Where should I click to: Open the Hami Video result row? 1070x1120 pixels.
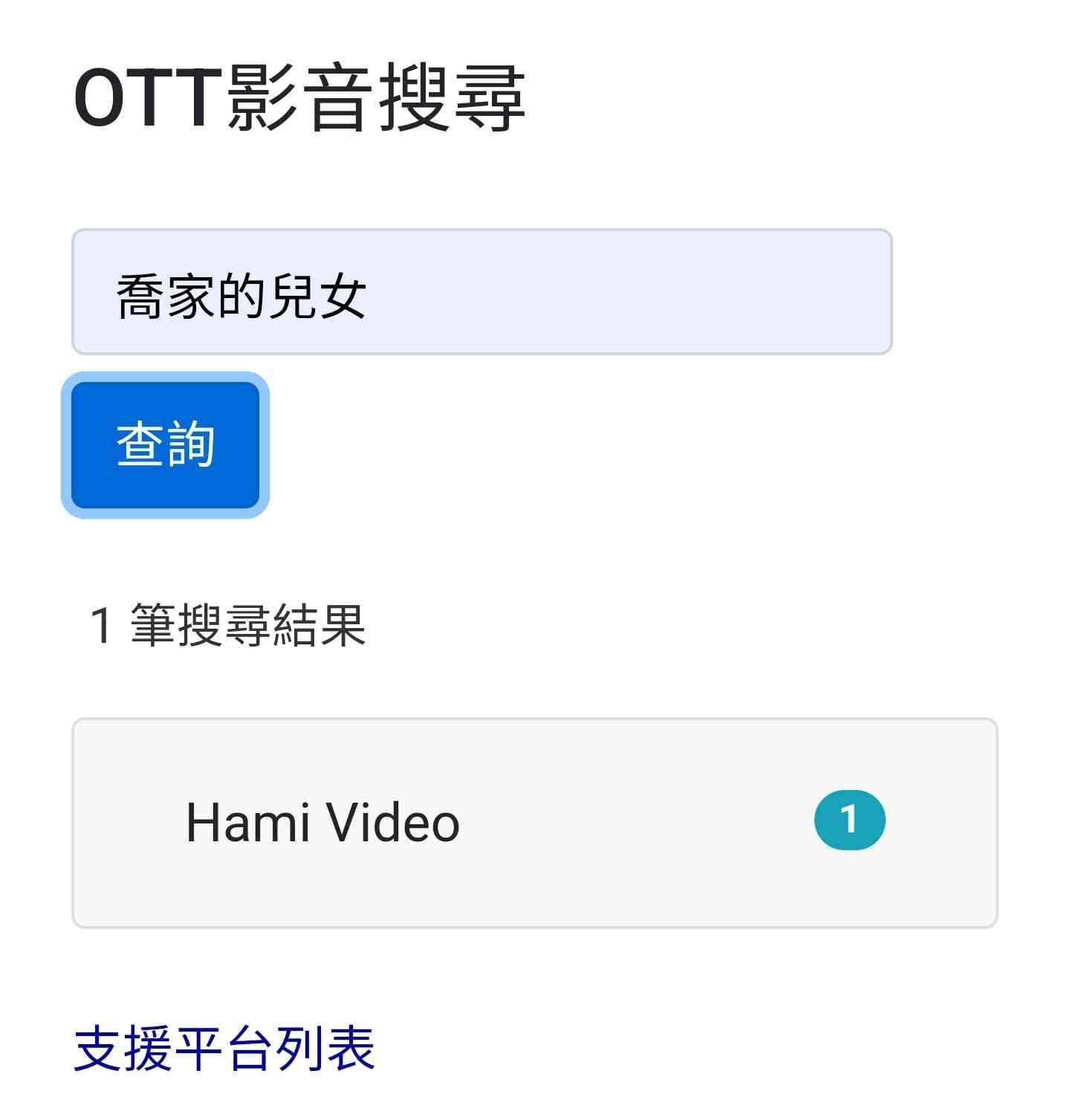[534, 823]
